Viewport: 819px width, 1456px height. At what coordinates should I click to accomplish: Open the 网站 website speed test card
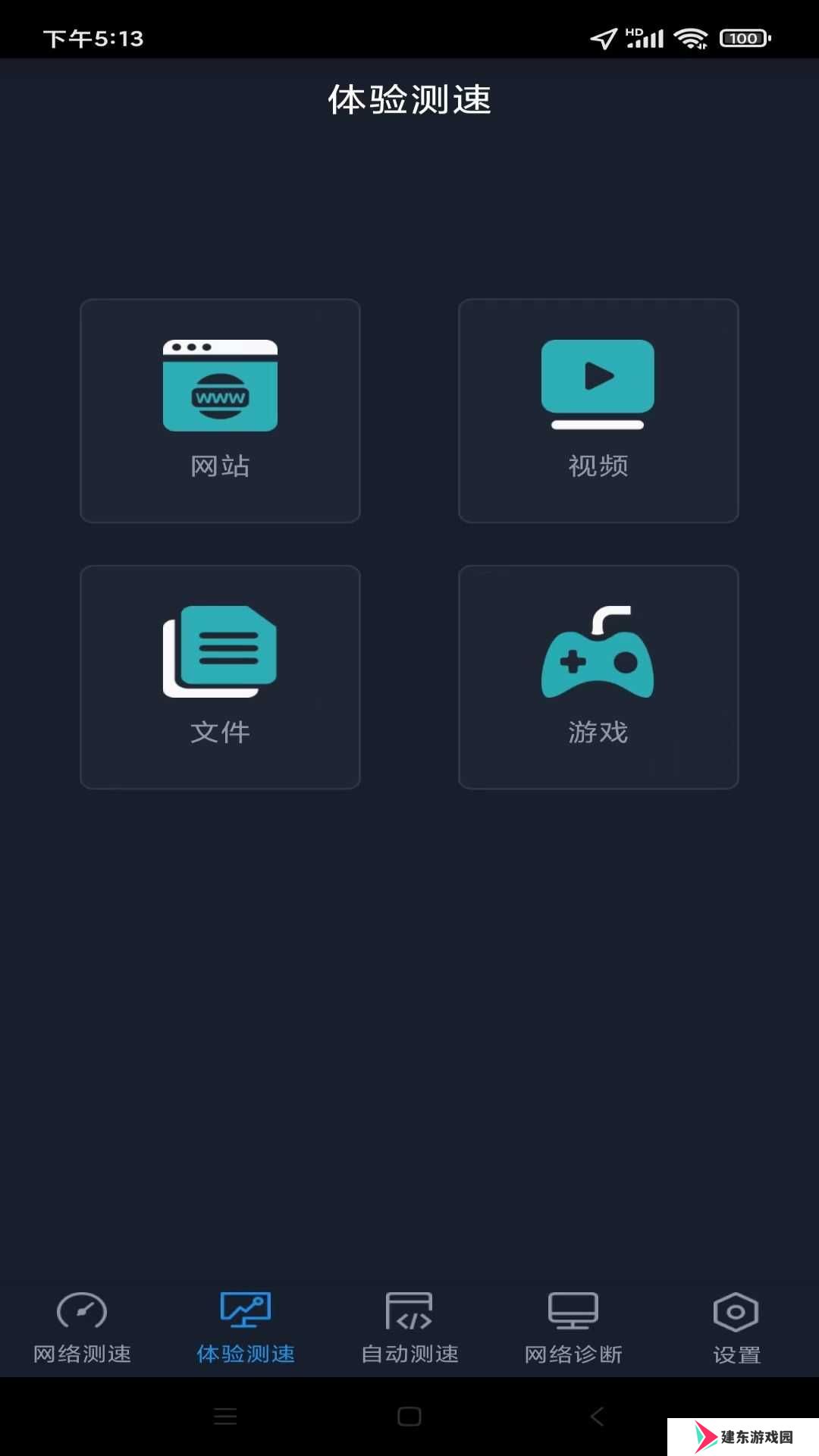point(220,410)
